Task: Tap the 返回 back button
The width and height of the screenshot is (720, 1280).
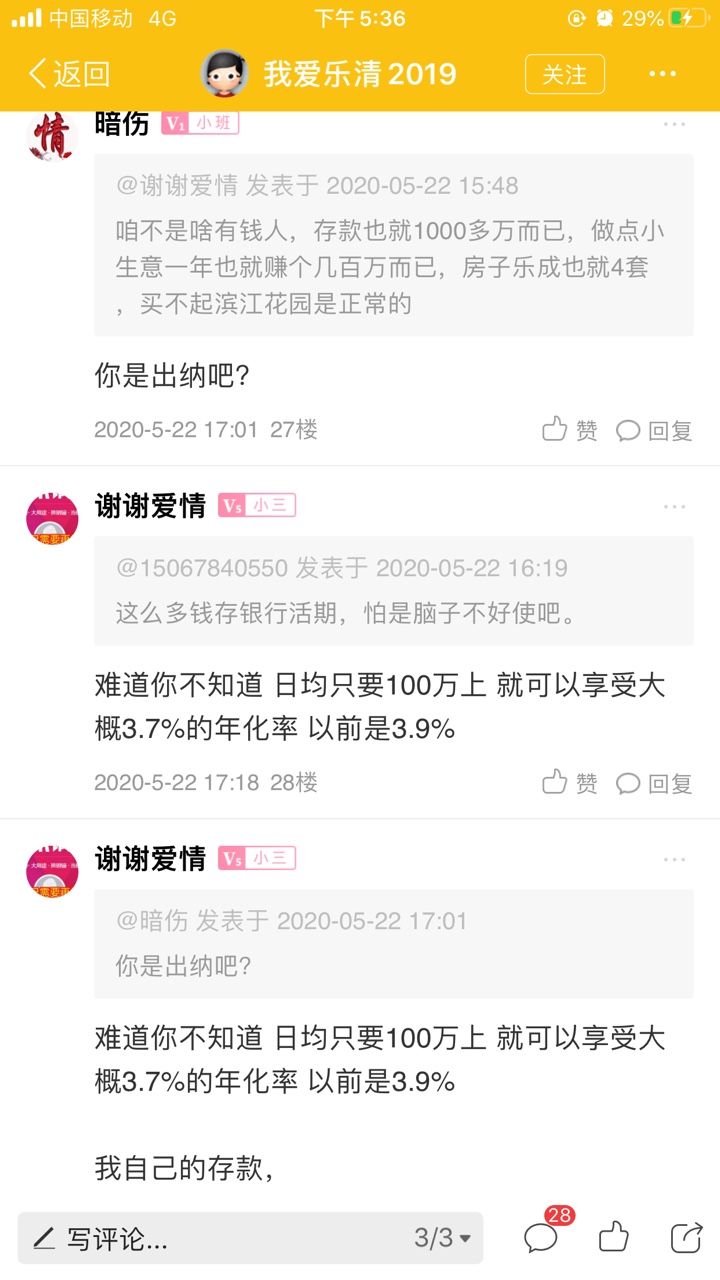Action: pos(68,74)
